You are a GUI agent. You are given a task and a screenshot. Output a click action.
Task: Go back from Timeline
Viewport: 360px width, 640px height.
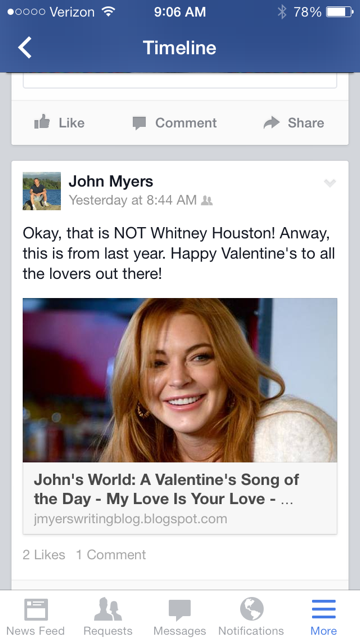(24, 48)
